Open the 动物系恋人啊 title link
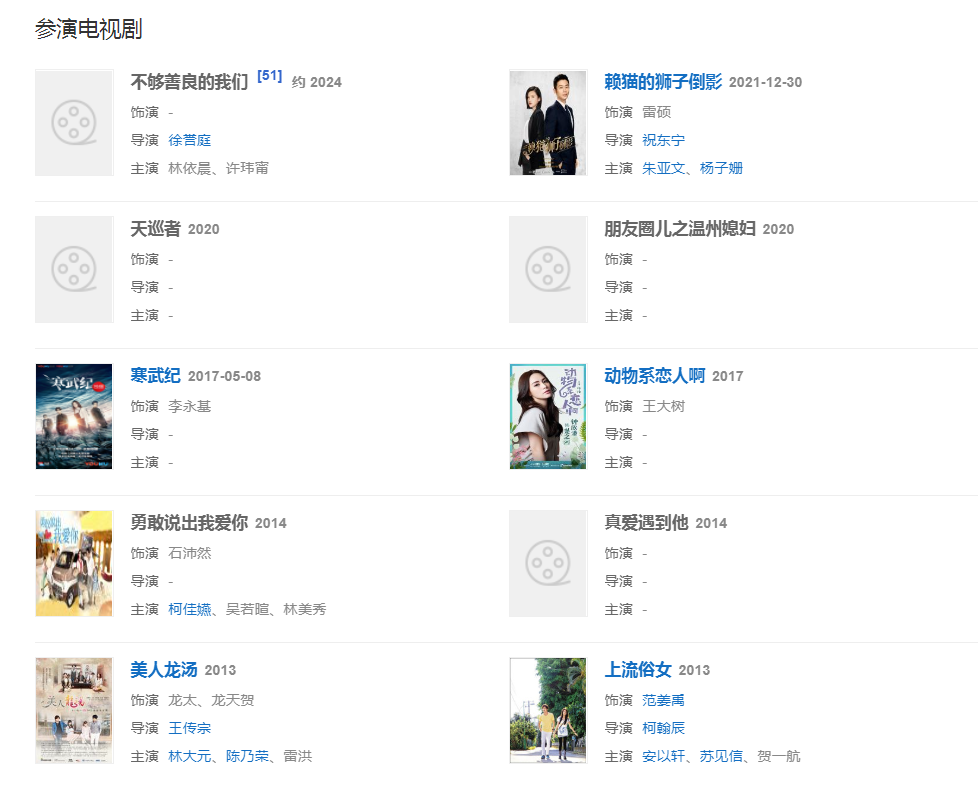 click(654, 376)
